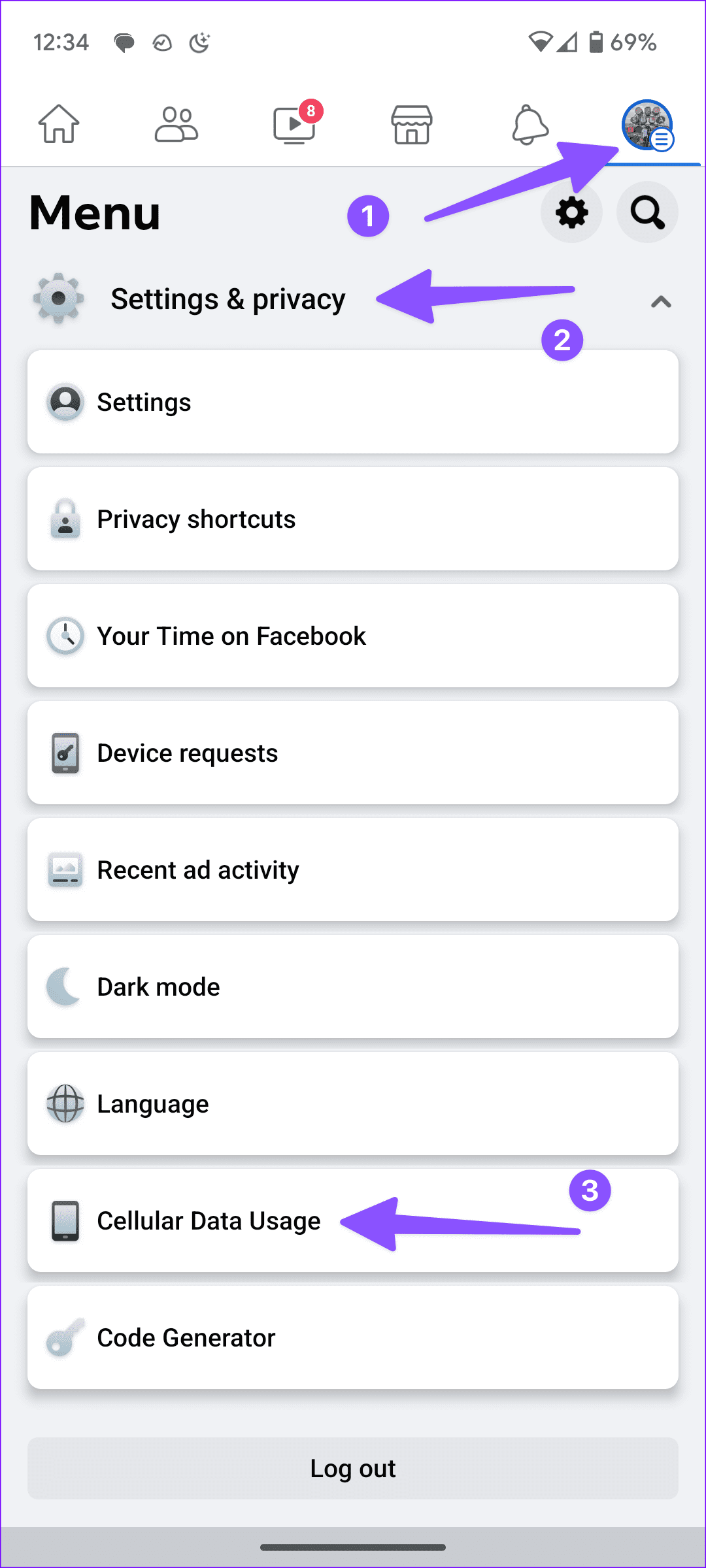This screenshot has width=706, height=1568.
Task: Open your profile picture menu
Action: point(647,124)
